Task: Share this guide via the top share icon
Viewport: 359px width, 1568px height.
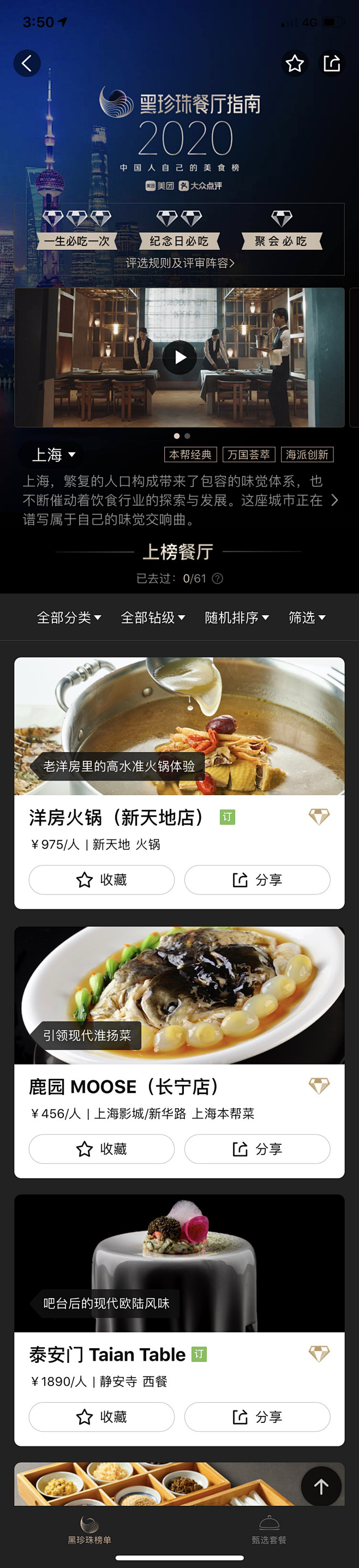Action: [332, 63]
